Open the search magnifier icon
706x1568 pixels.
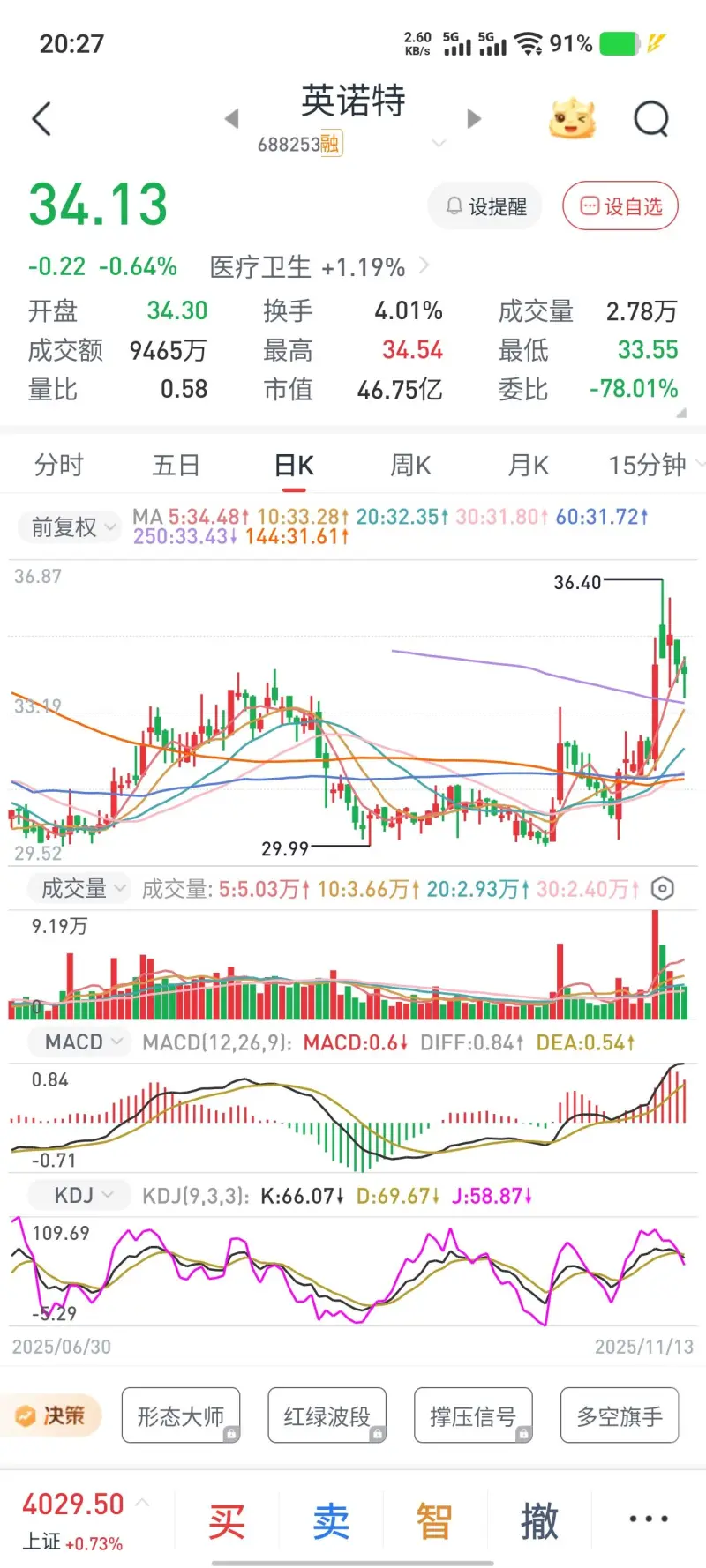(x=651, y=119)
